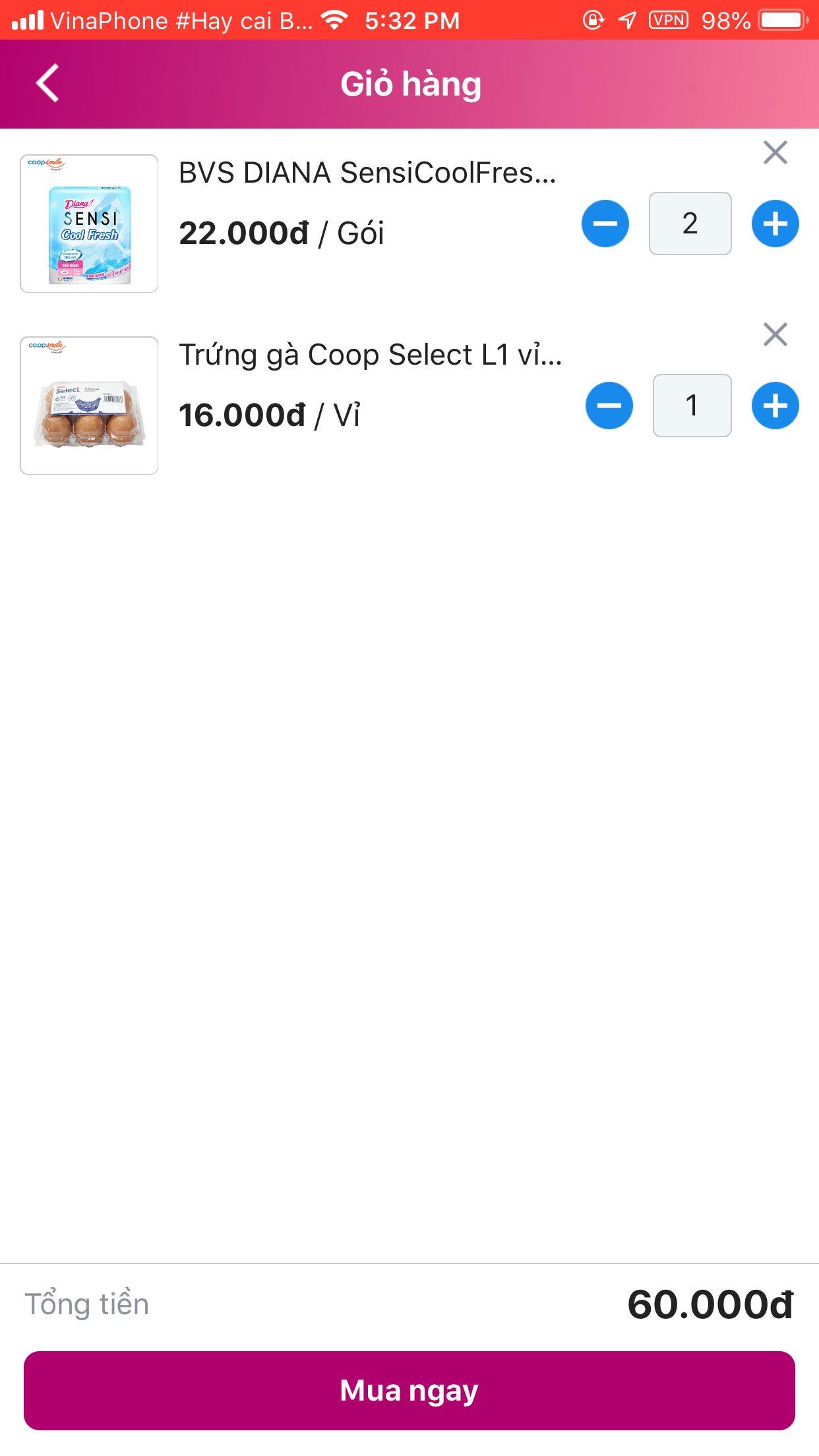The image size is (819, 1456).
Task: Go back from the Giỏ hàng cart
Action: click(47, 83)
